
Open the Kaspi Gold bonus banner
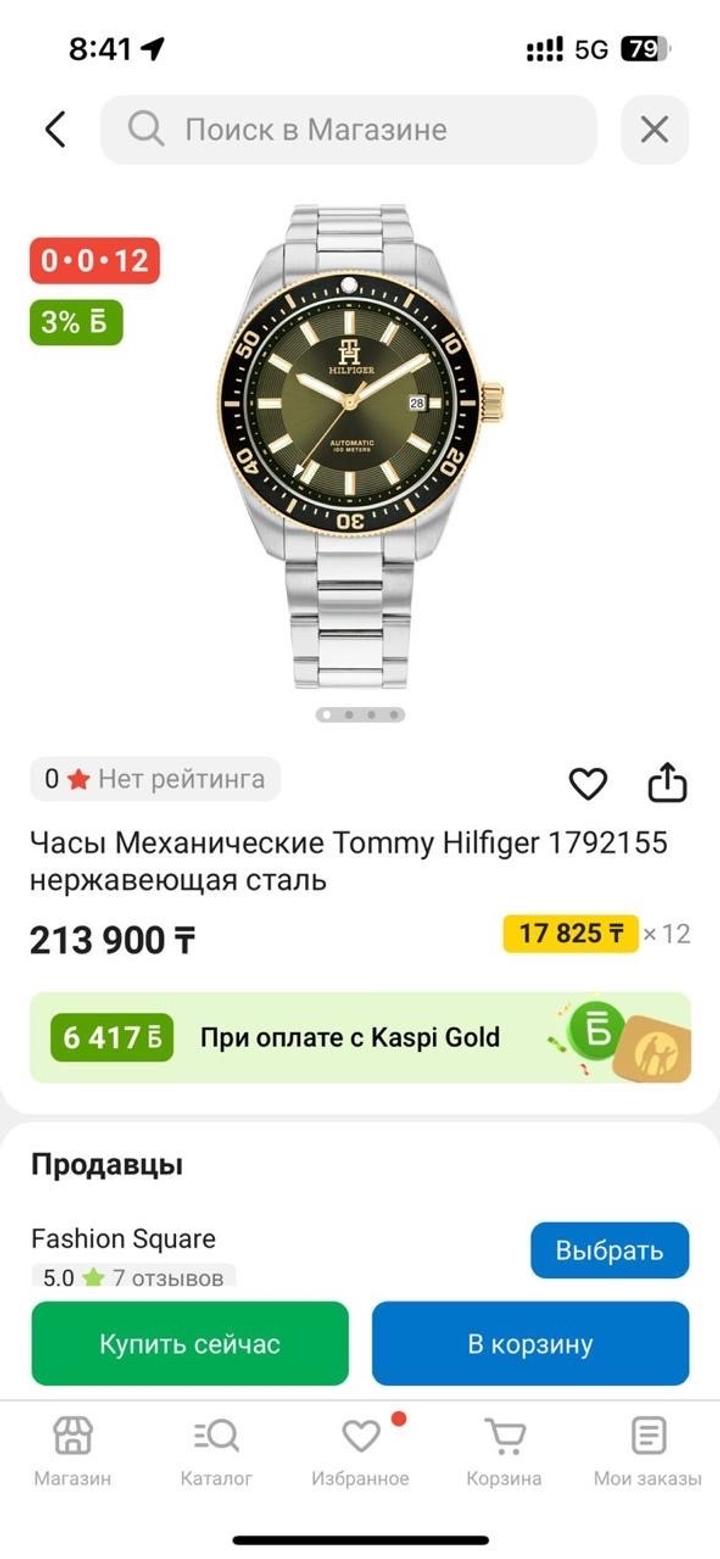coord(360,1037)
